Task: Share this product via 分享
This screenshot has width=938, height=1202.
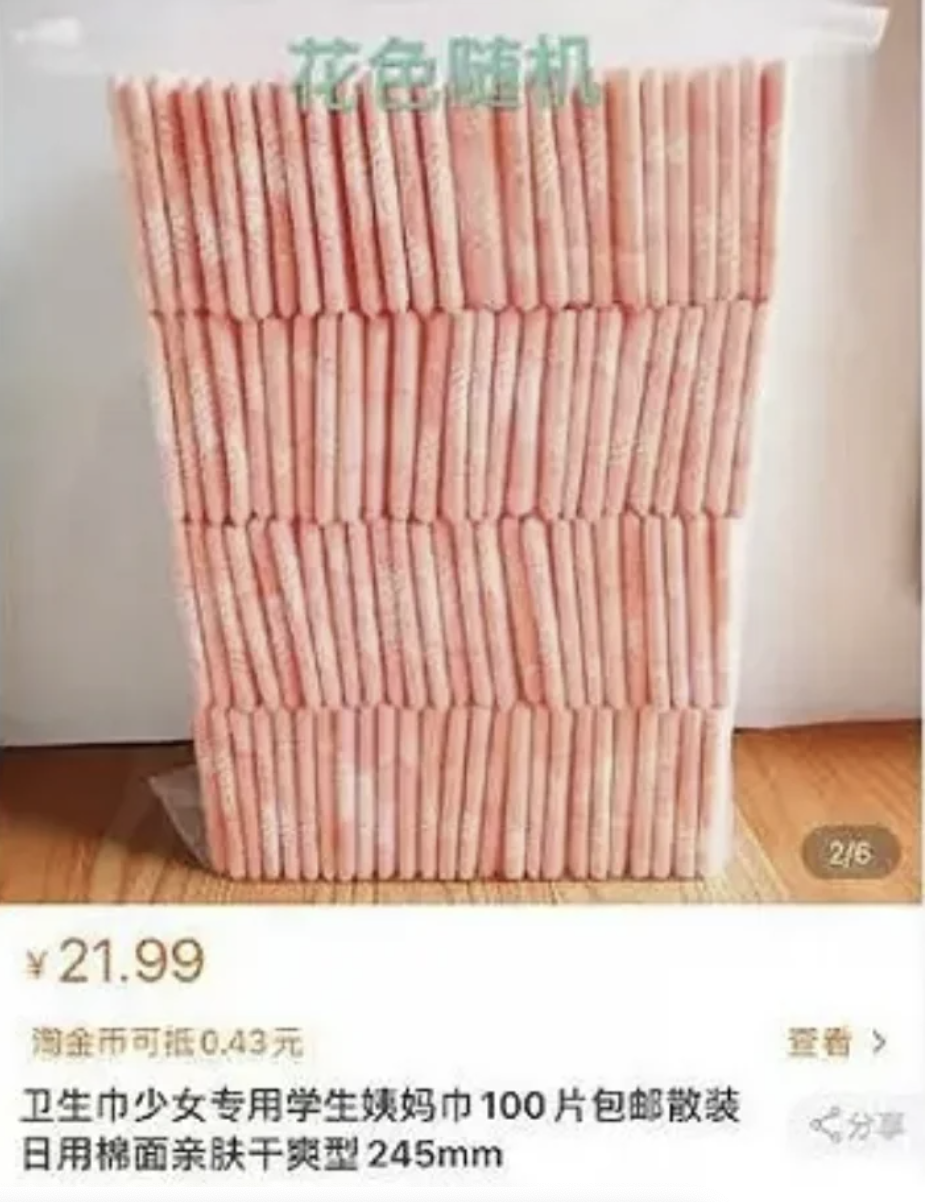Action: click(860, 1126)
